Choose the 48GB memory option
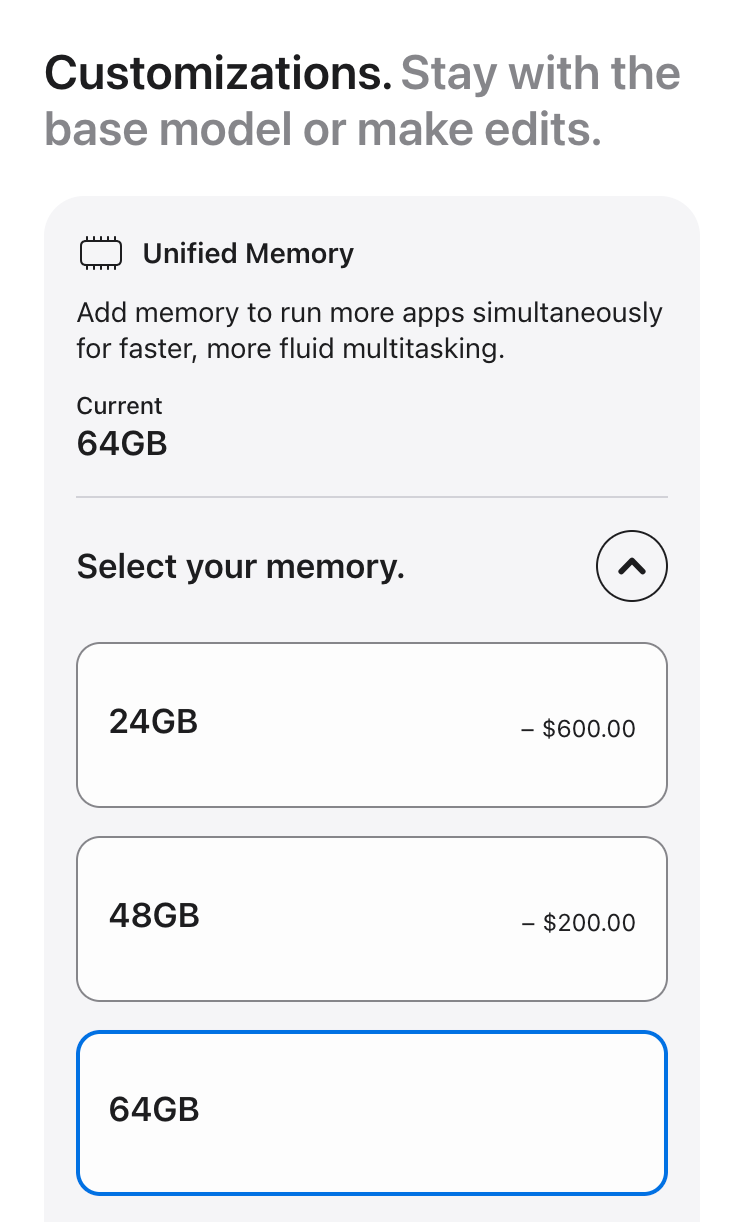This screenshot has height=1222, width=730. pyautogui.click(x=371, y=918)
